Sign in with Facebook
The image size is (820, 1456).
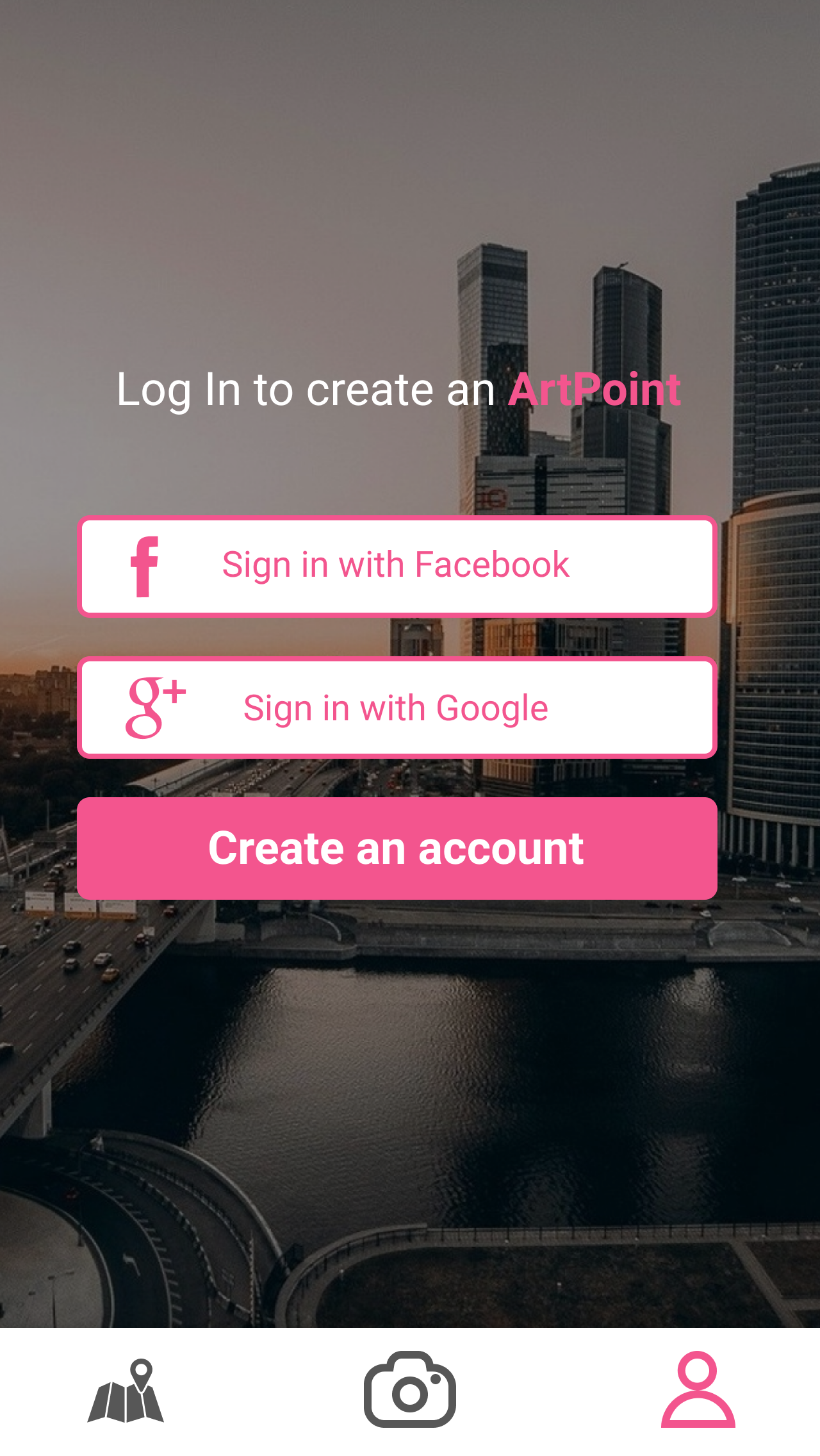point(397,567)
